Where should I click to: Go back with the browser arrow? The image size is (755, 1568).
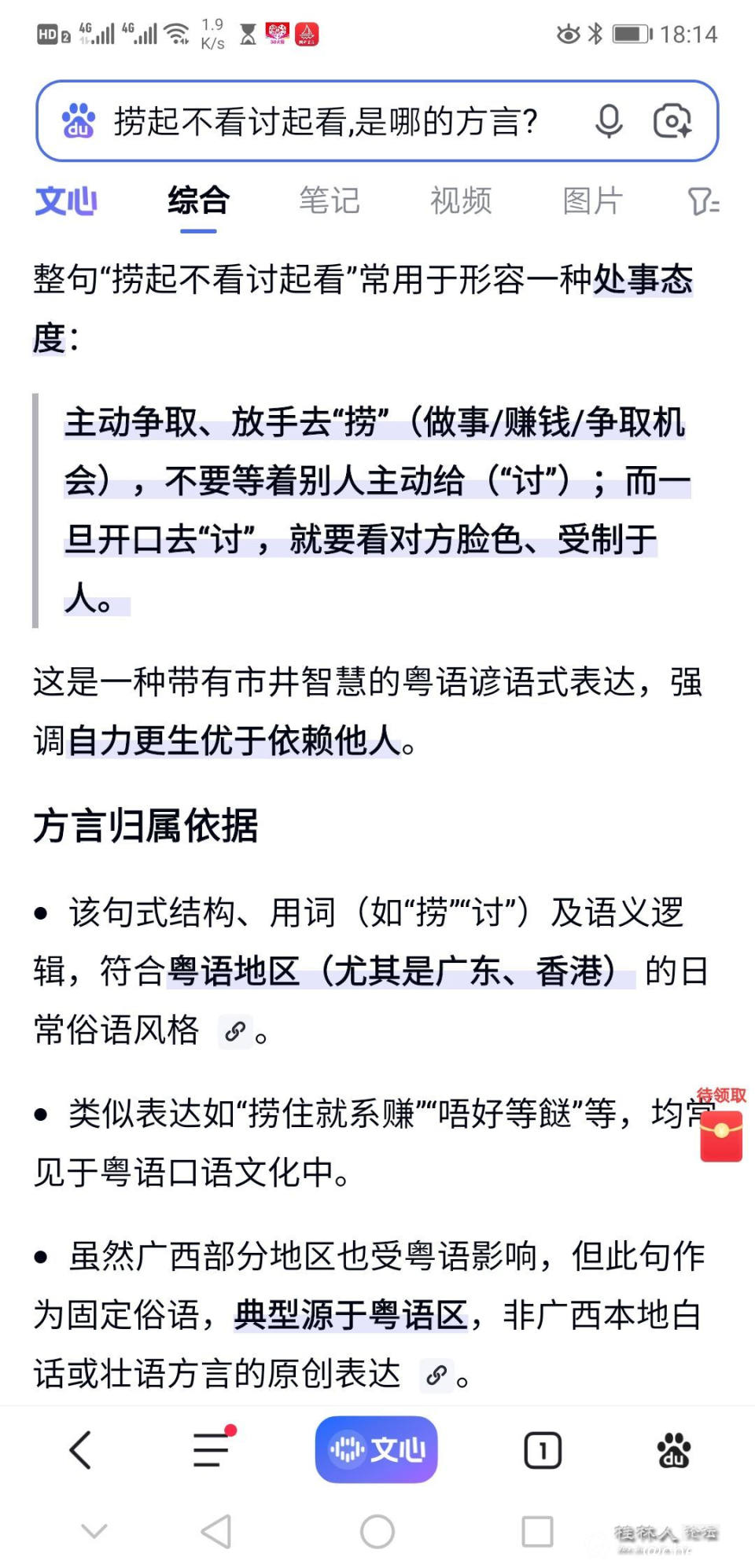81,1450
